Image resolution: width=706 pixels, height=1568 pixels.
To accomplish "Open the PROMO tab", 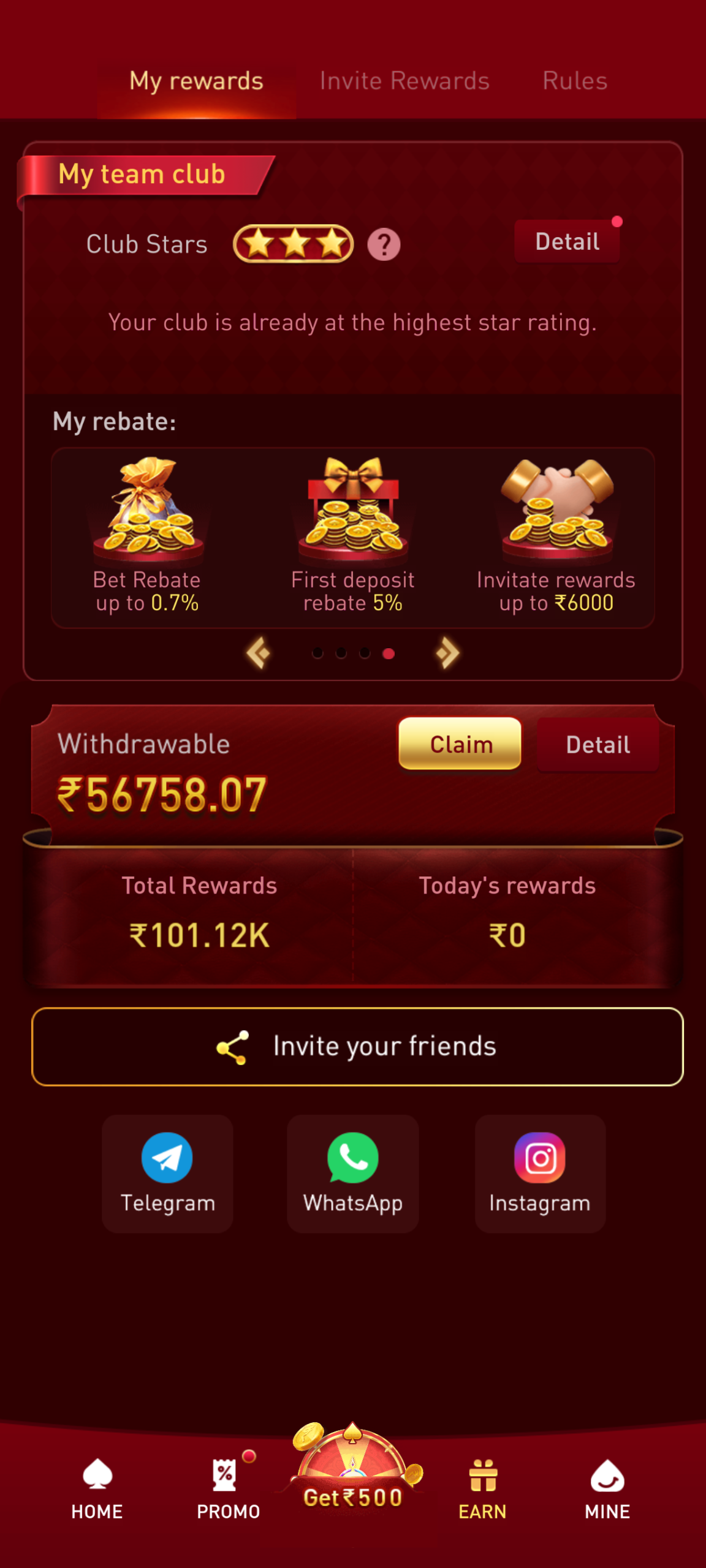I will click(228, 1488).
